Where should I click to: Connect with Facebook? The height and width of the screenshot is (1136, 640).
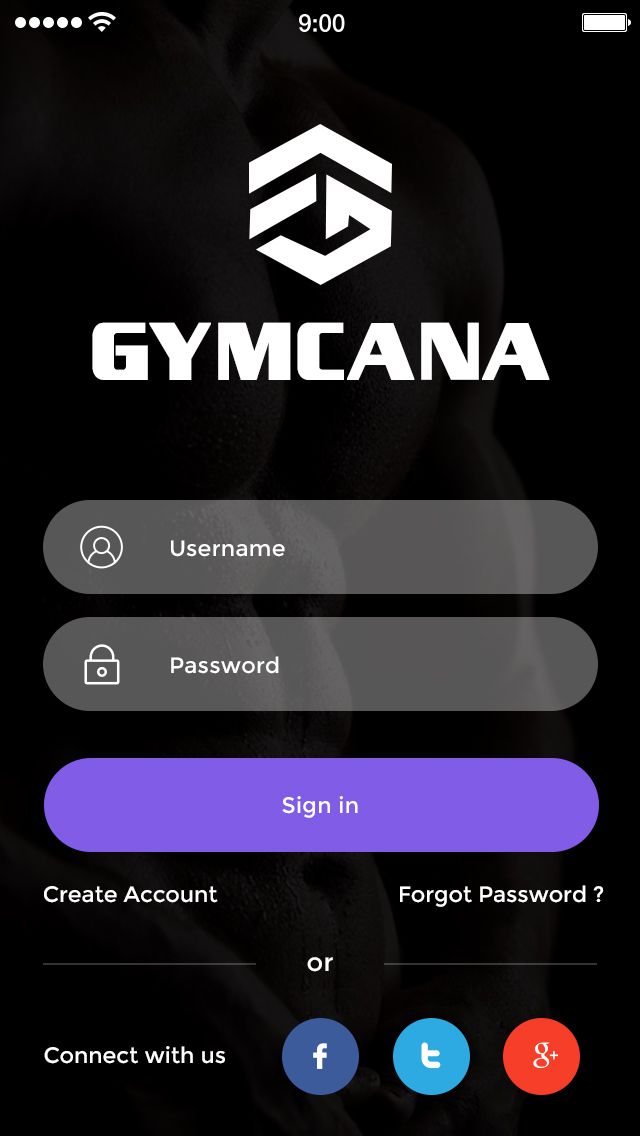[320, 1056]
